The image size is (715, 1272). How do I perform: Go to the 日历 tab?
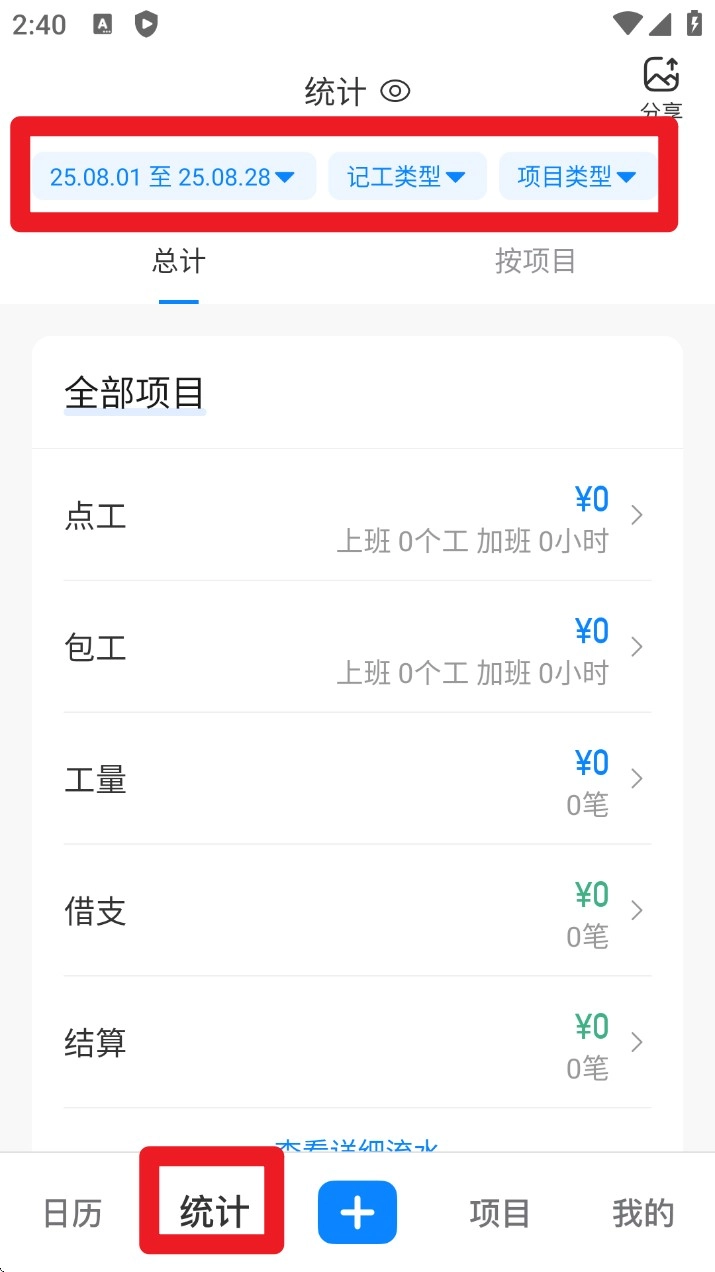72,1213
